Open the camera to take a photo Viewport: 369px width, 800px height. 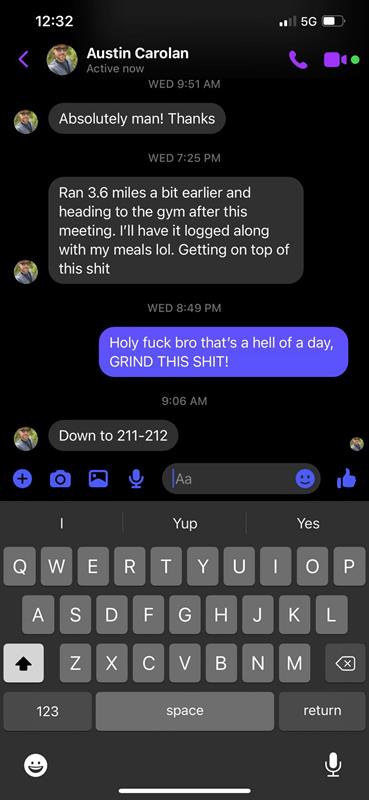point(60,479)
